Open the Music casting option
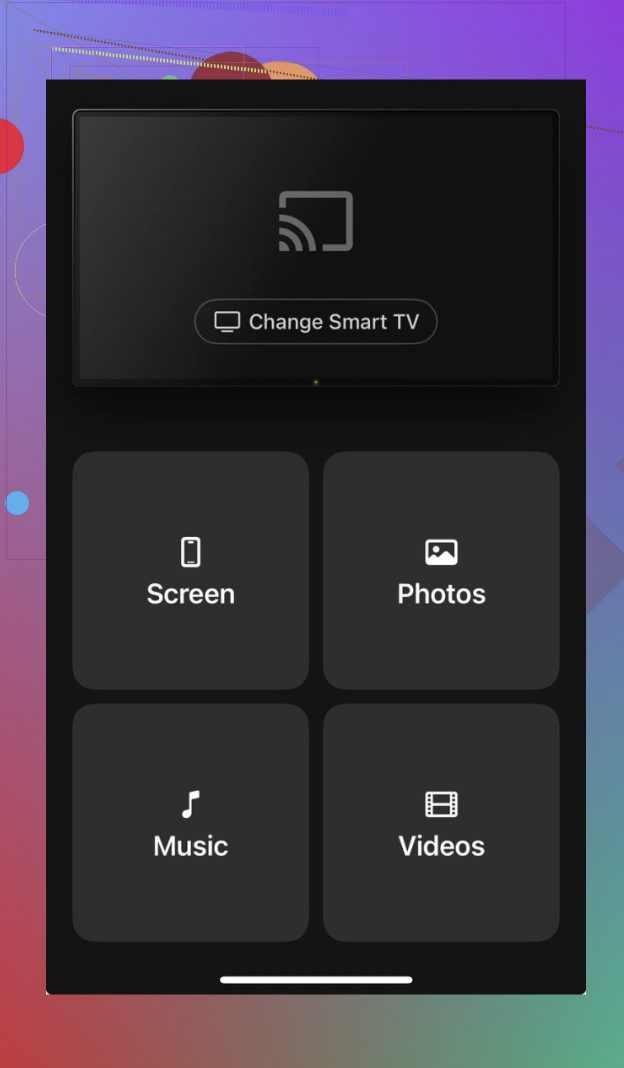This screenshot has height=1068, width=624. point(191,823)
